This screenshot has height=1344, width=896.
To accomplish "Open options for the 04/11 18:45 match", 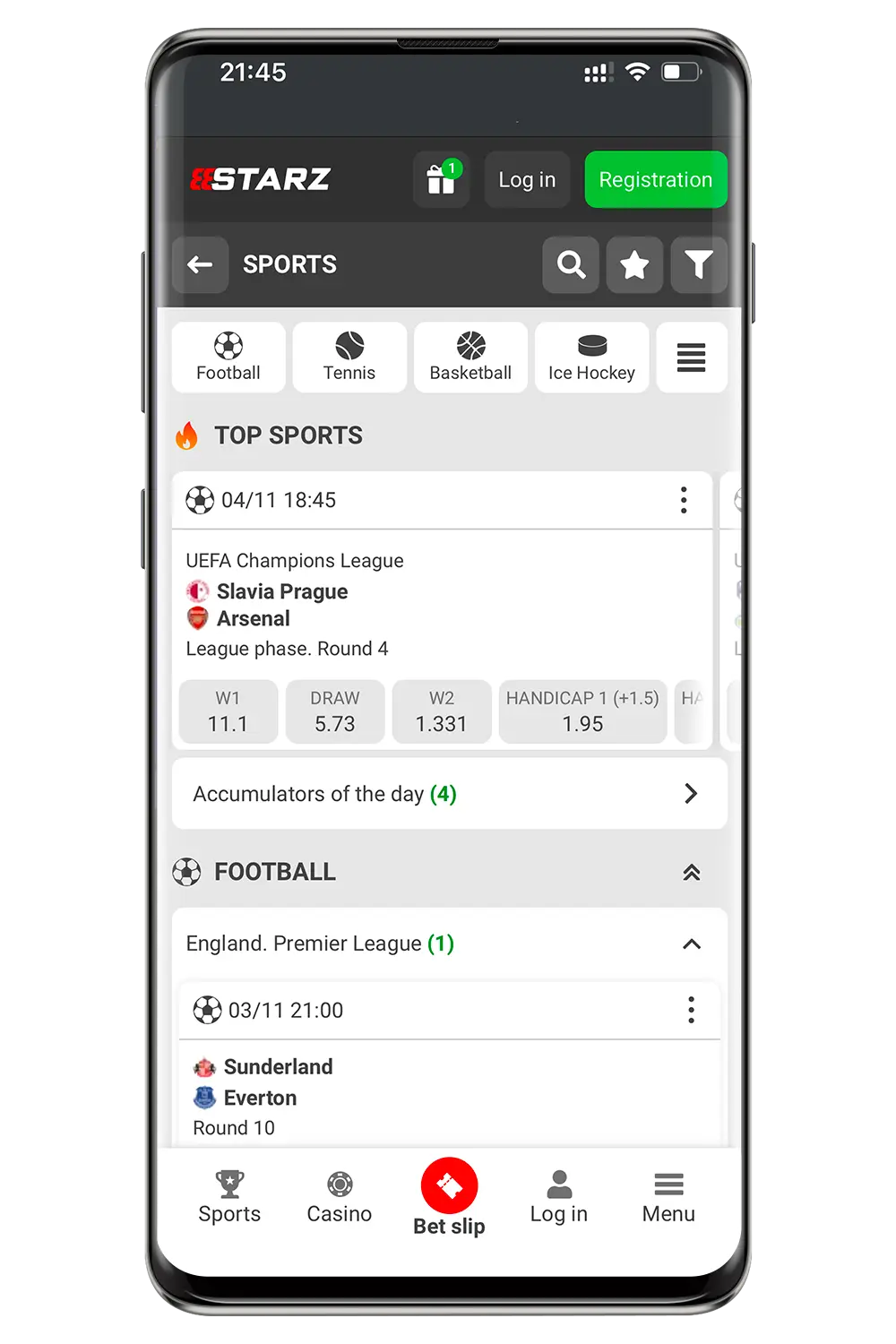I will coord(684,500).
